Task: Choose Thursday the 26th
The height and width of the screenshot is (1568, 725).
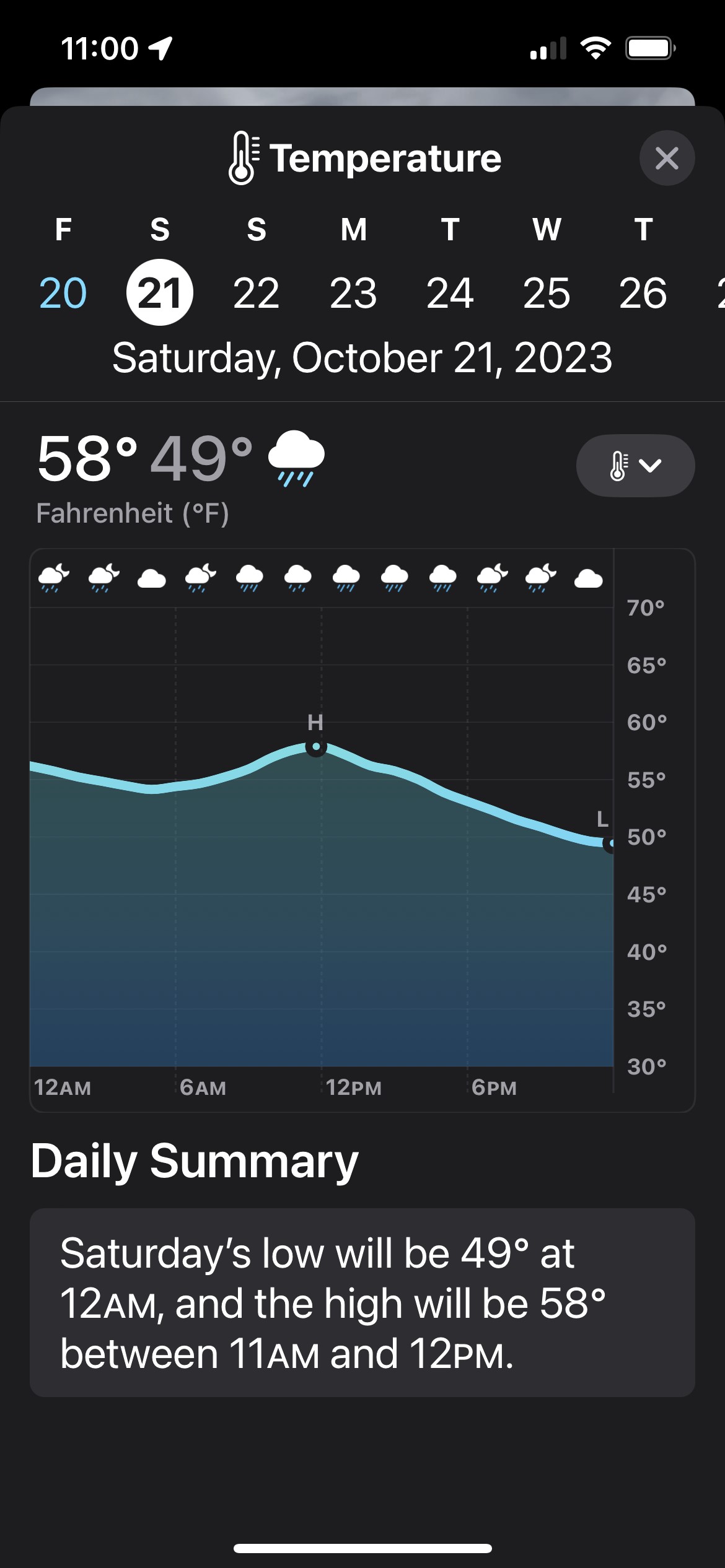Action: tap(643, 292)
